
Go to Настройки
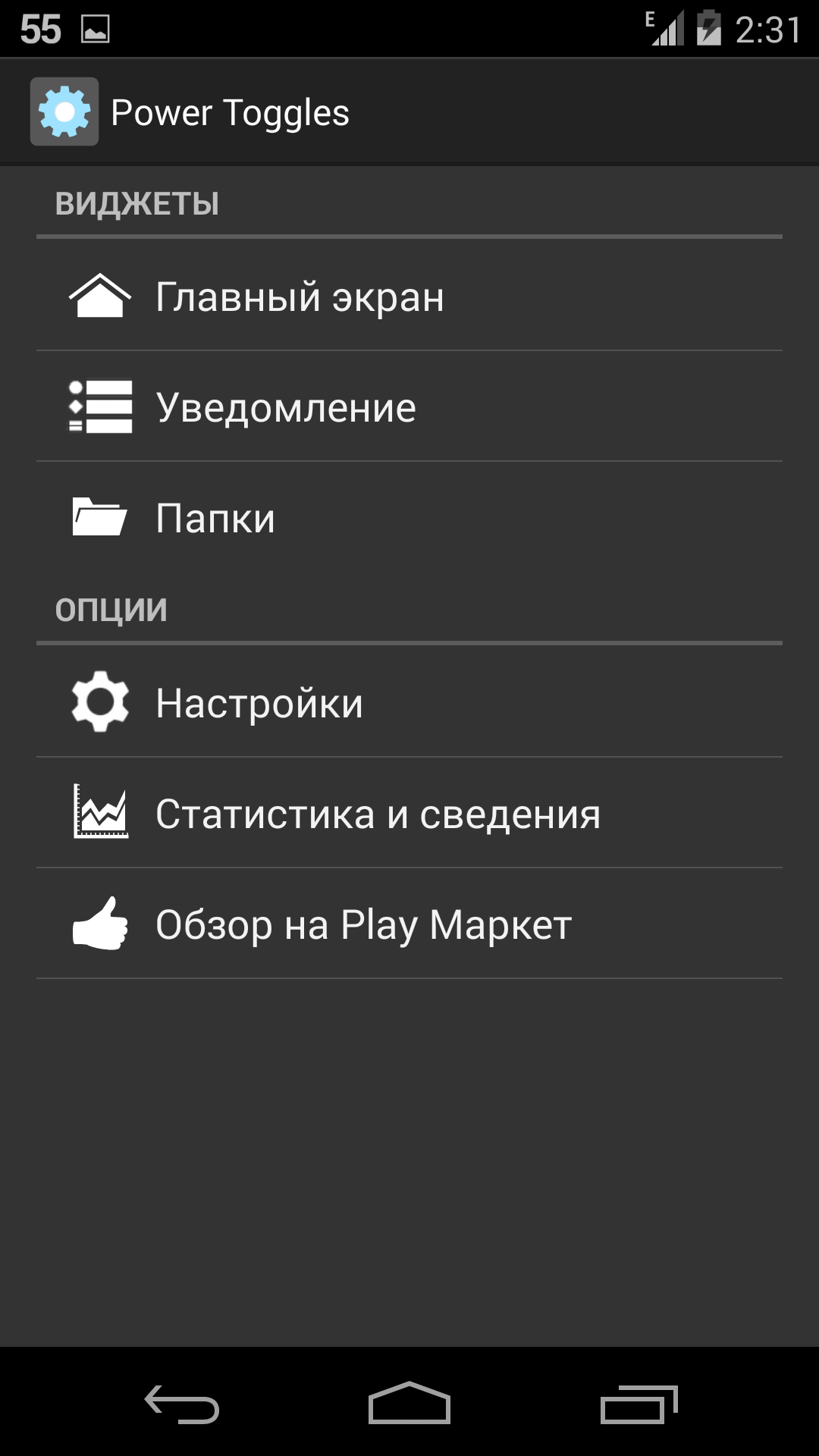pos(409,702)
